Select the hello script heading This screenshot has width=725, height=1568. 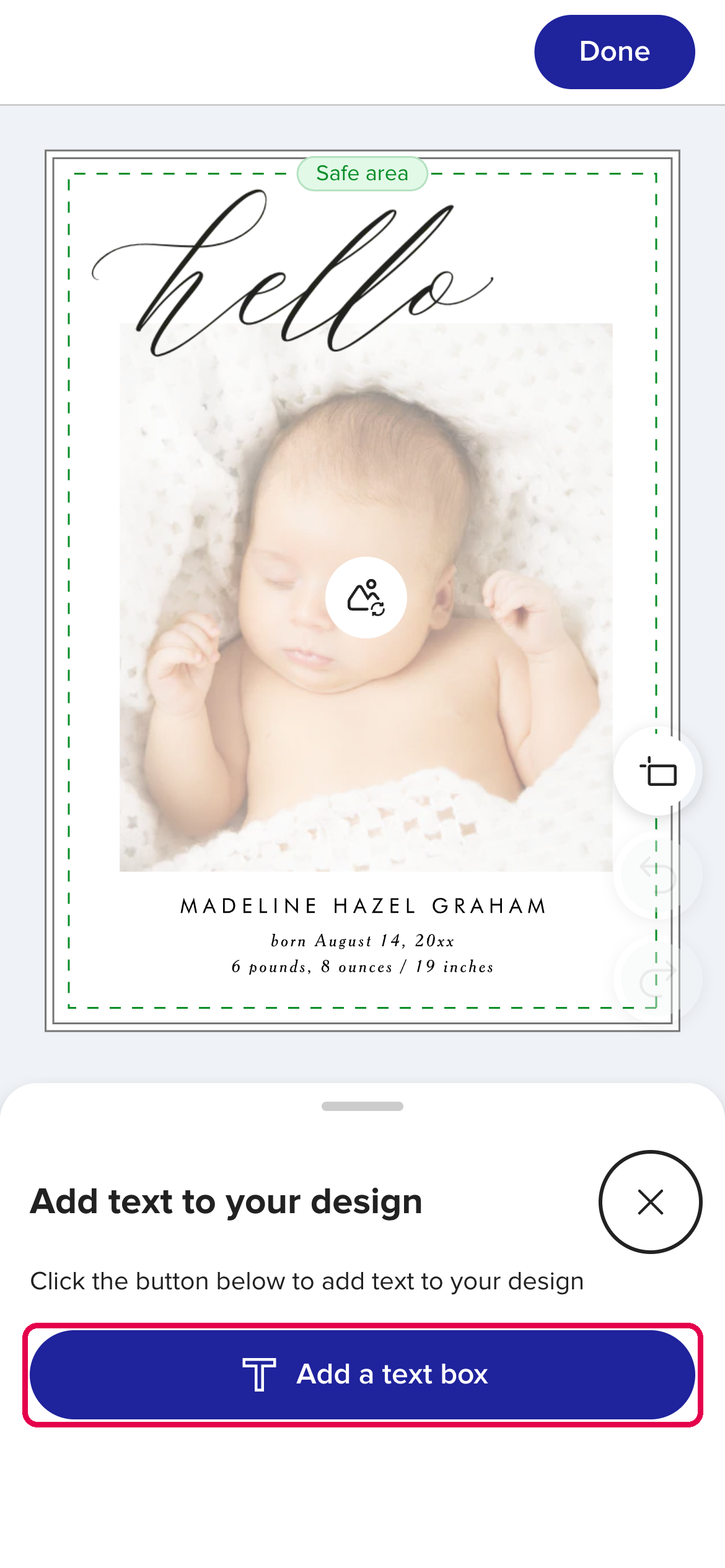click(292, 272)
